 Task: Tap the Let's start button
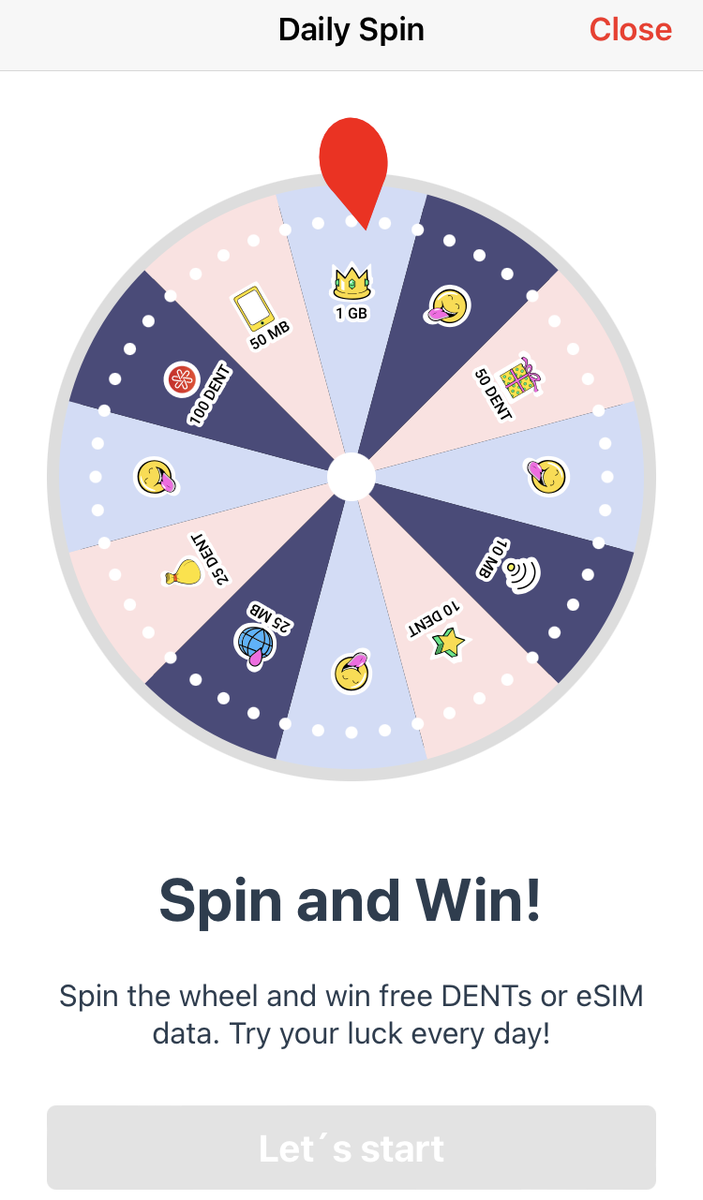click(x=351, y=1147)
